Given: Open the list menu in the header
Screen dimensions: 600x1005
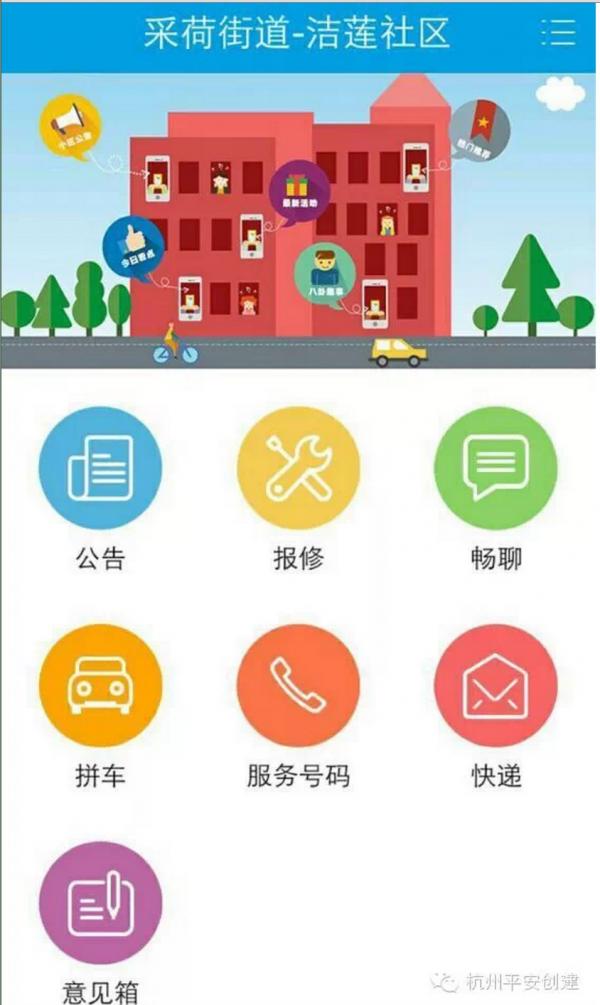Looking at the screenshot, I should click(558, 32).
